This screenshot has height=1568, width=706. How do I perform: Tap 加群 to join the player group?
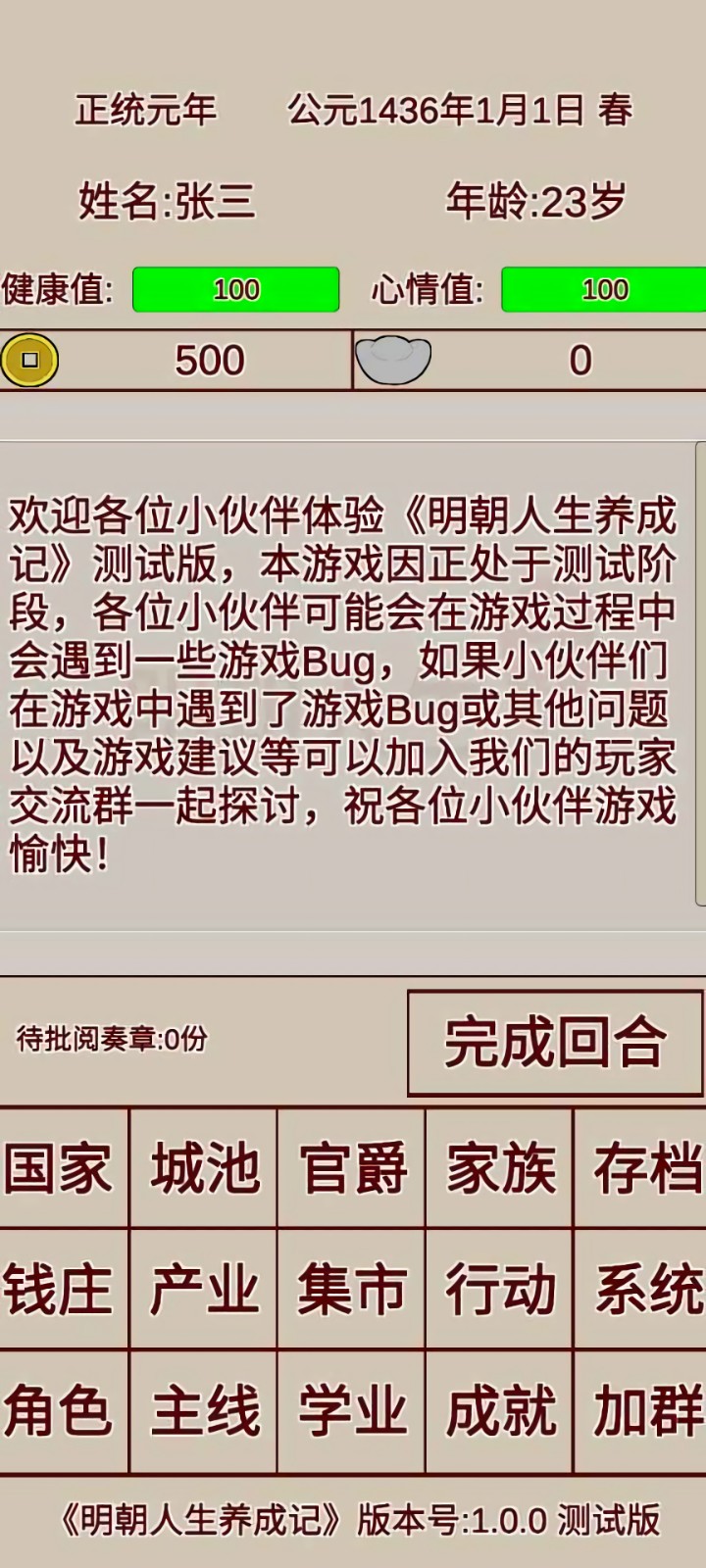[x=643, y=1411]
